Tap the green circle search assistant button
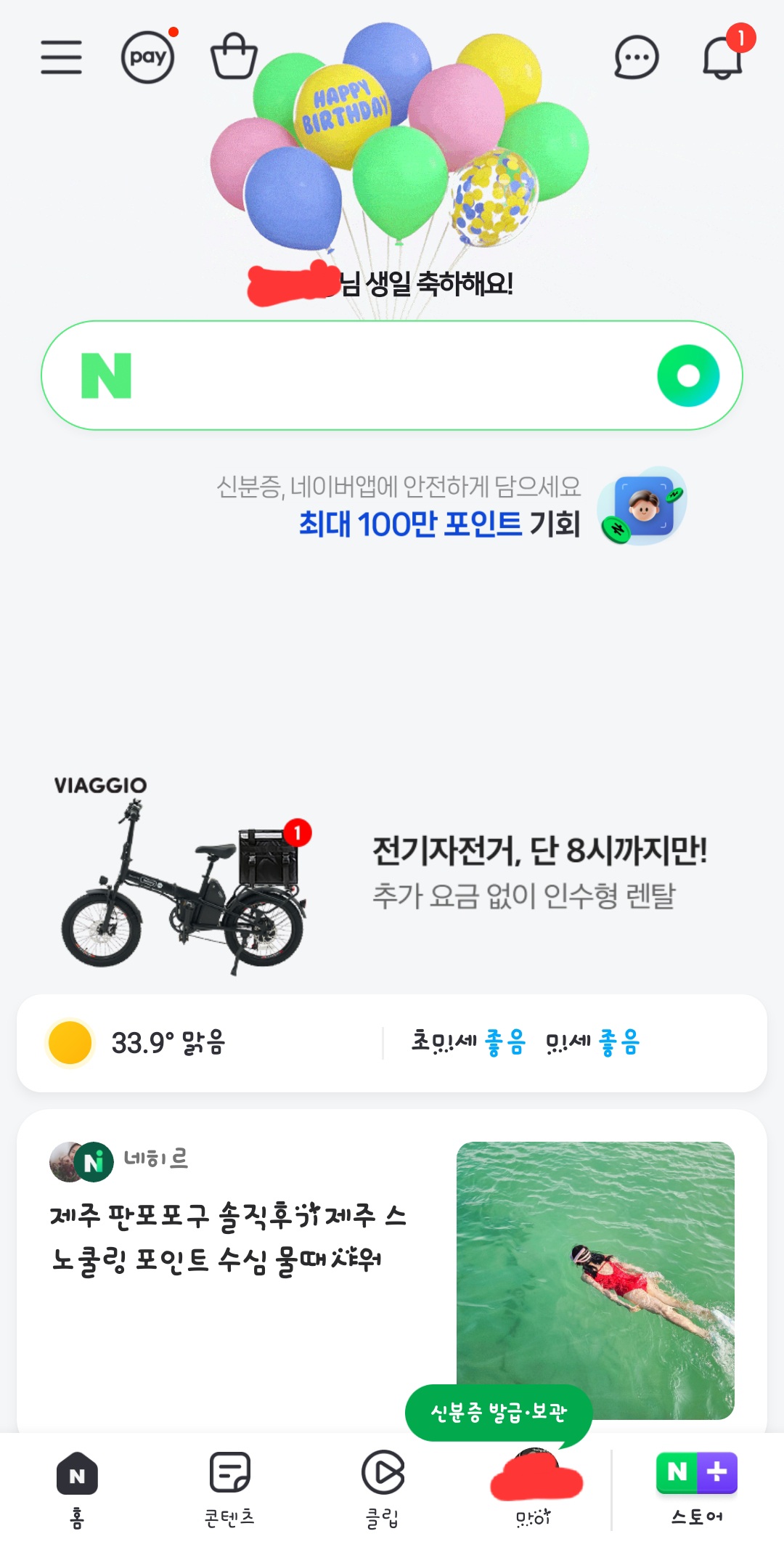 coord(688,375)
